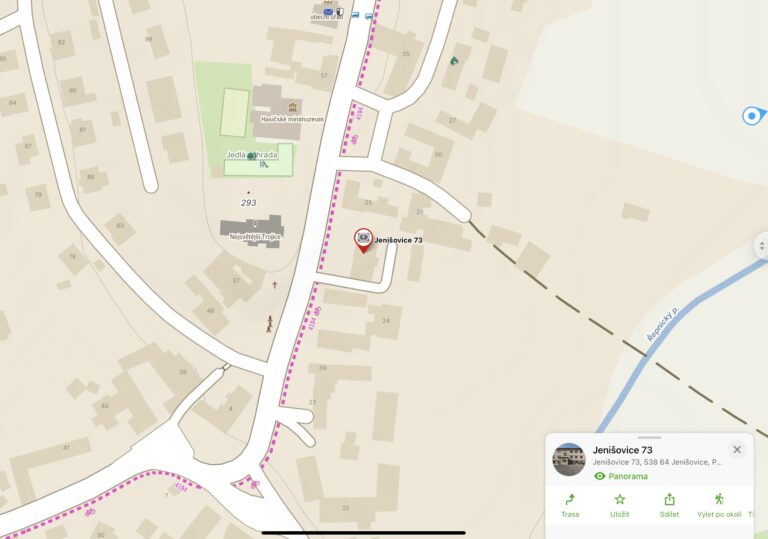Viewport: 768px width, 539px height.
Task: Tap the red Jenišovice 73 map pin
Action: [362, 238]
